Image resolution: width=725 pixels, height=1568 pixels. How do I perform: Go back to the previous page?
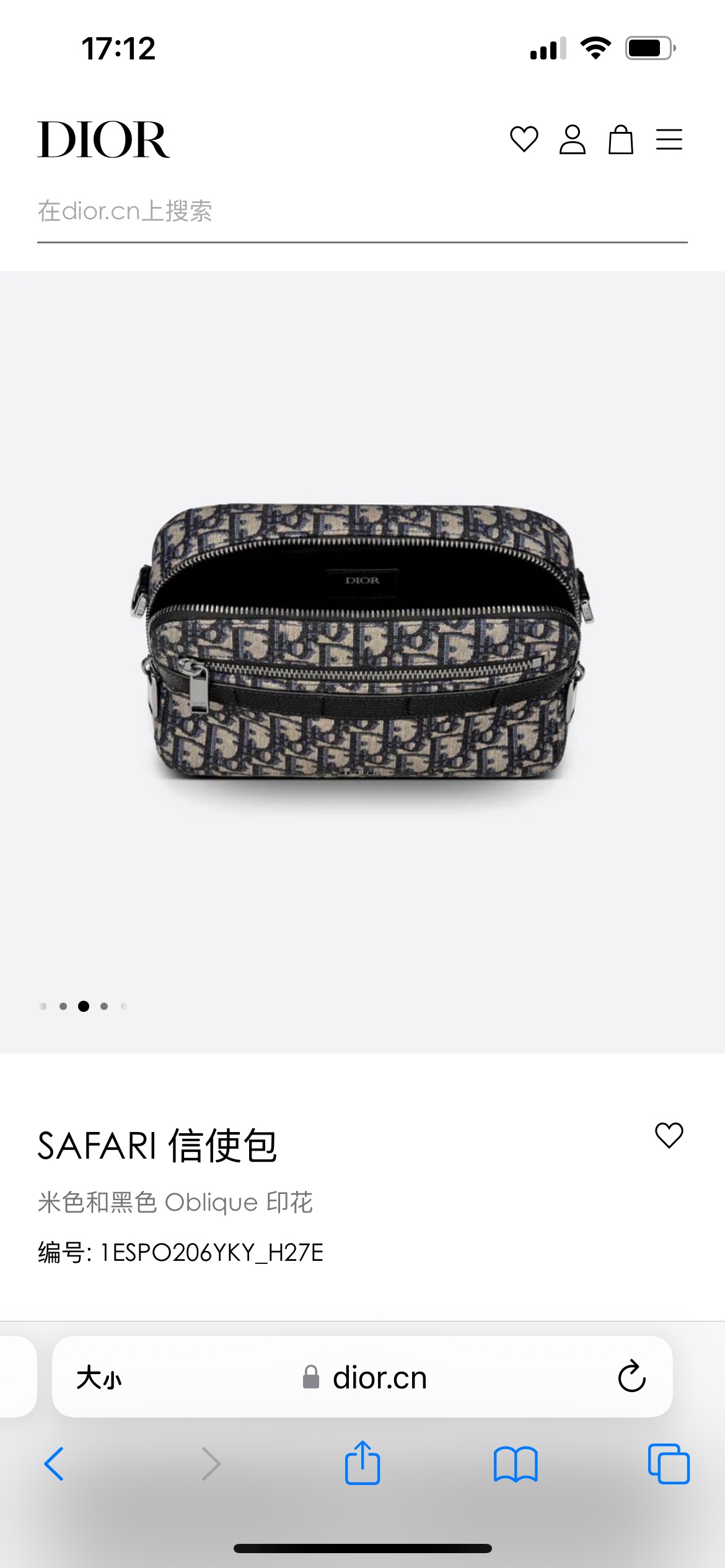tap(55, 1464)
